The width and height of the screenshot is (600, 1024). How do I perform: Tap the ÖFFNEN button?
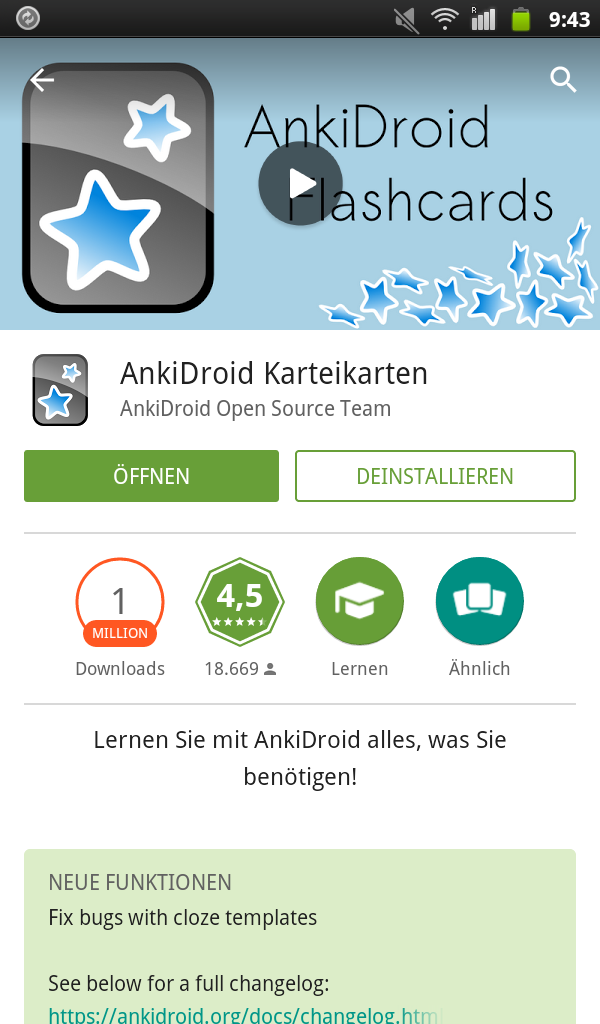click(151, 476)
